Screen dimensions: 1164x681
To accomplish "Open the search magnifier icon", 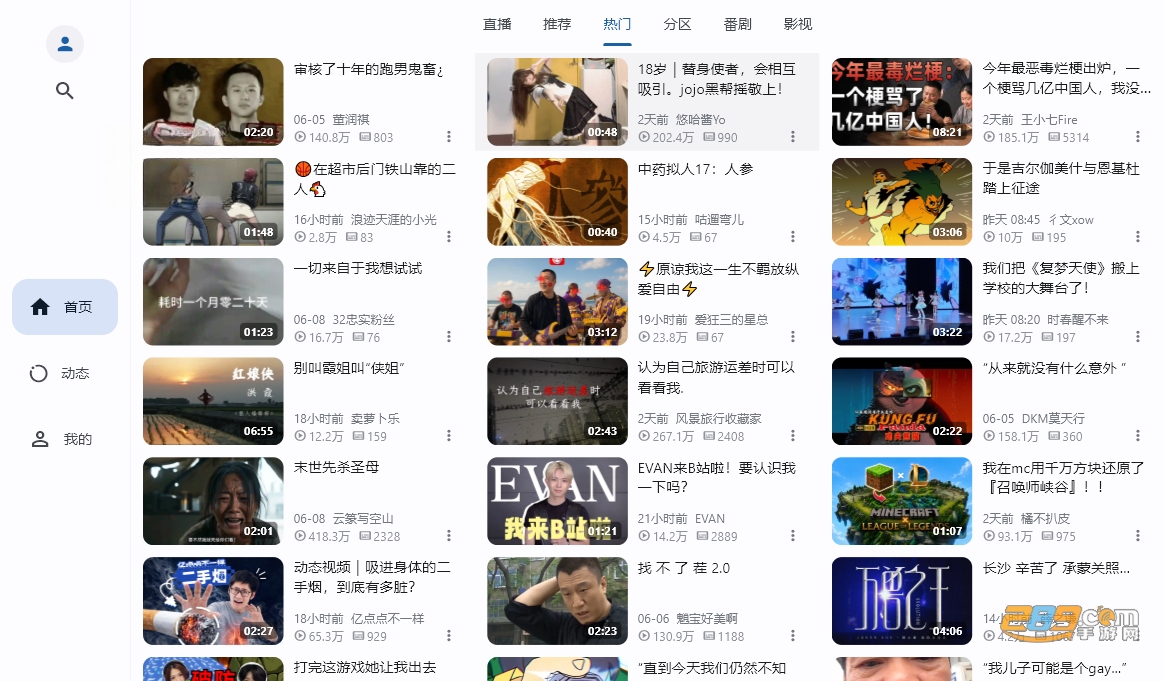I will [x=65, y=91].
